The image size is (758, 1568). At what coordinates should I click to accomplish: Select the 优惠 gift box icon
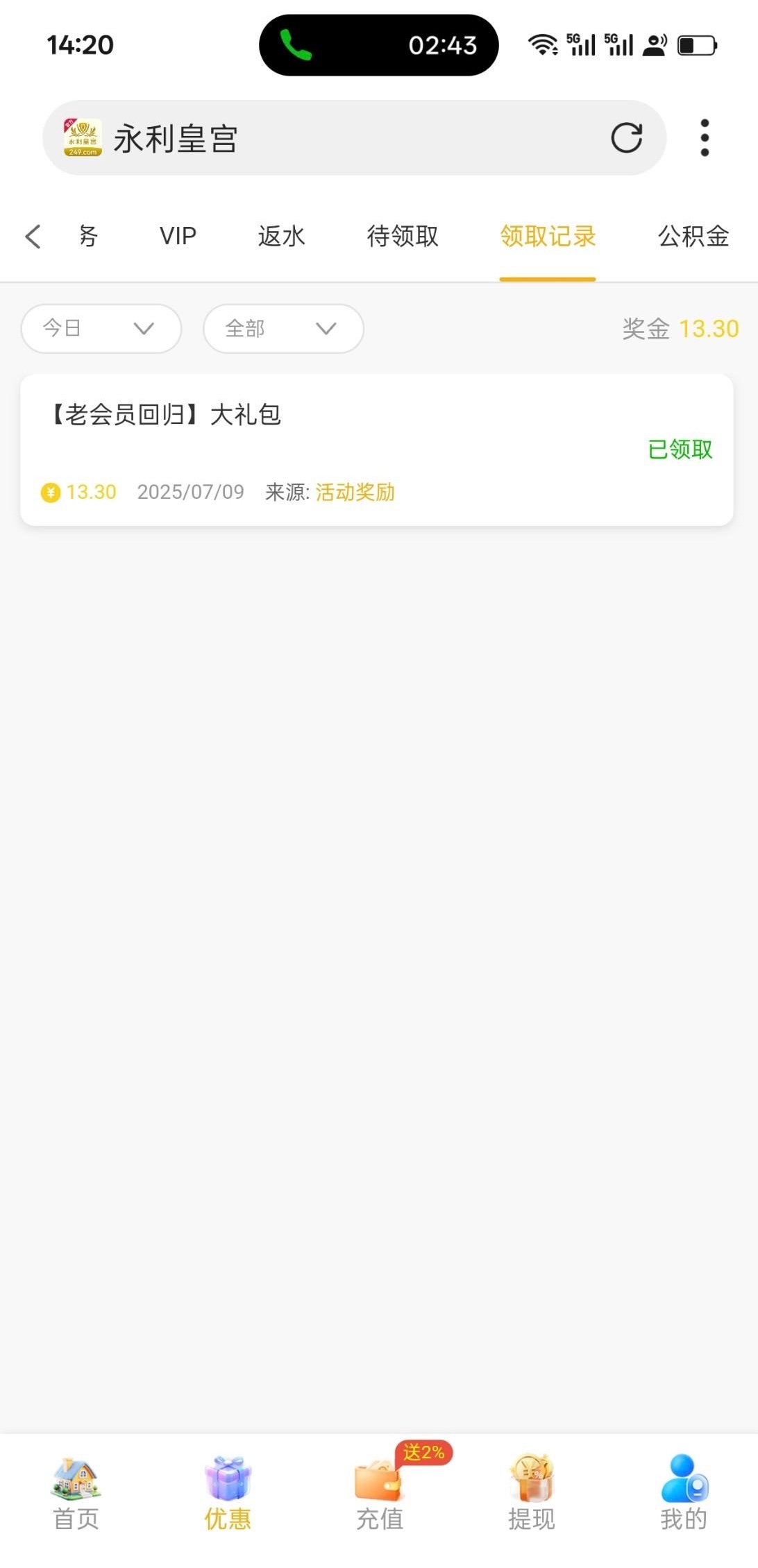(227, 1478)
